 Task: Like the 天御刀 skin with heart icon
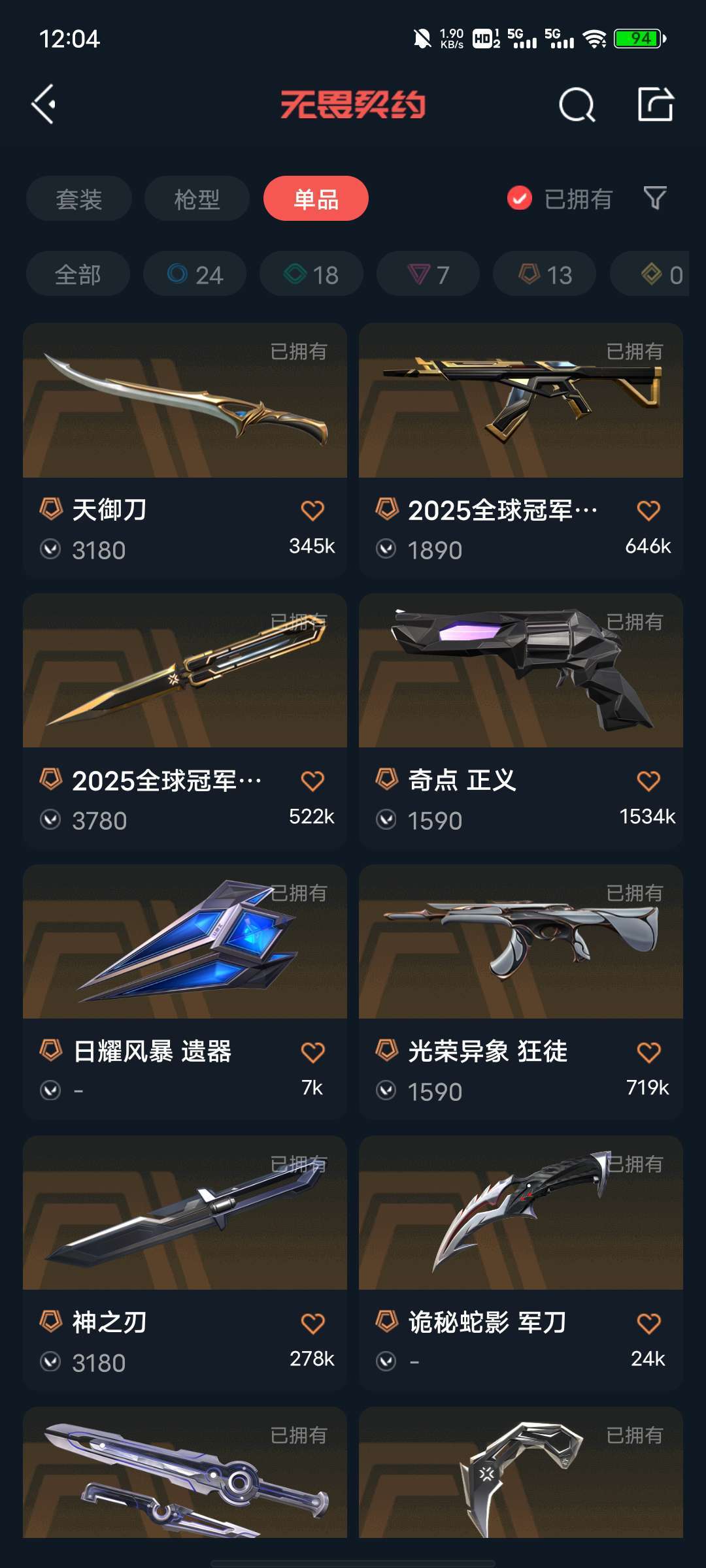312,510
